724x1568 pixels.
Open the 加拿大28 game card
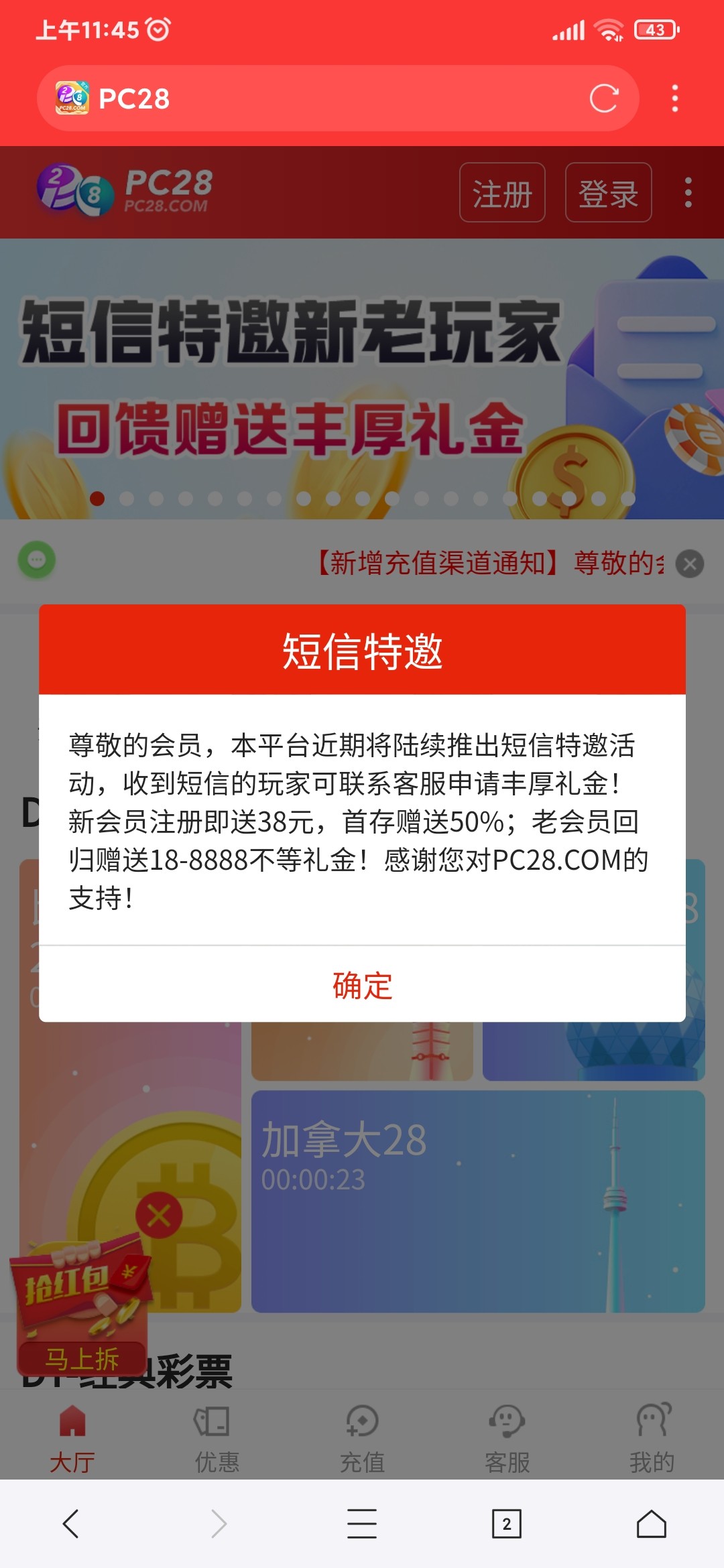[x=477, y=1201]
